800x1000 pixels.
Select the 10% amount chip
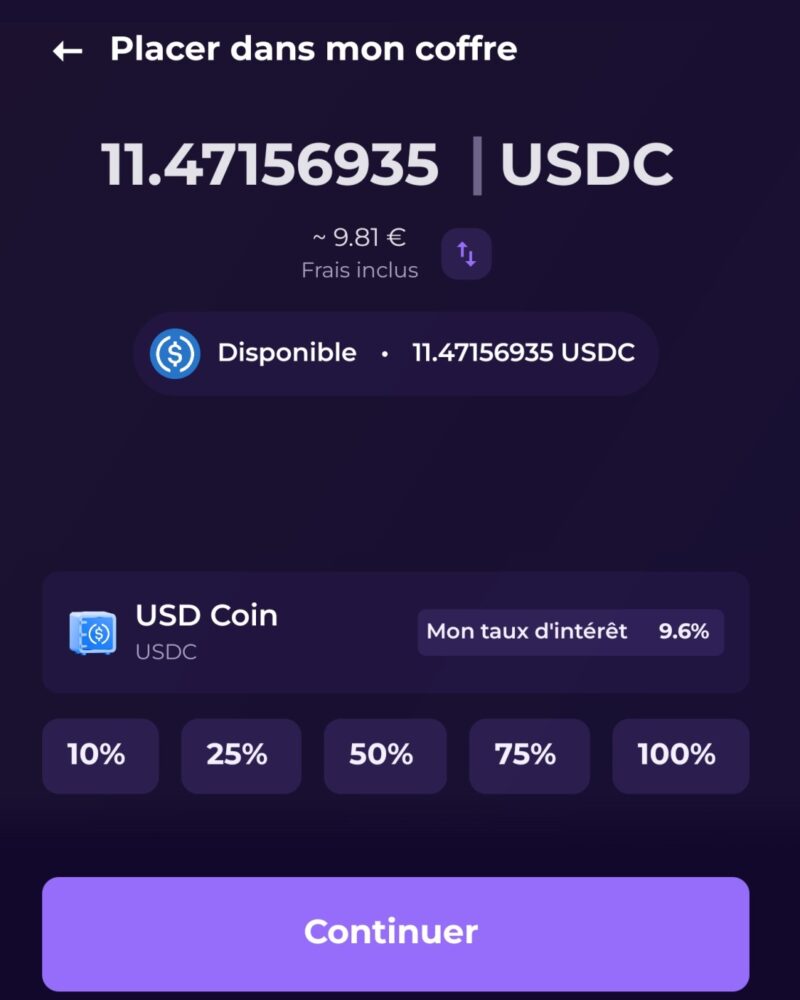coord(99,755)
